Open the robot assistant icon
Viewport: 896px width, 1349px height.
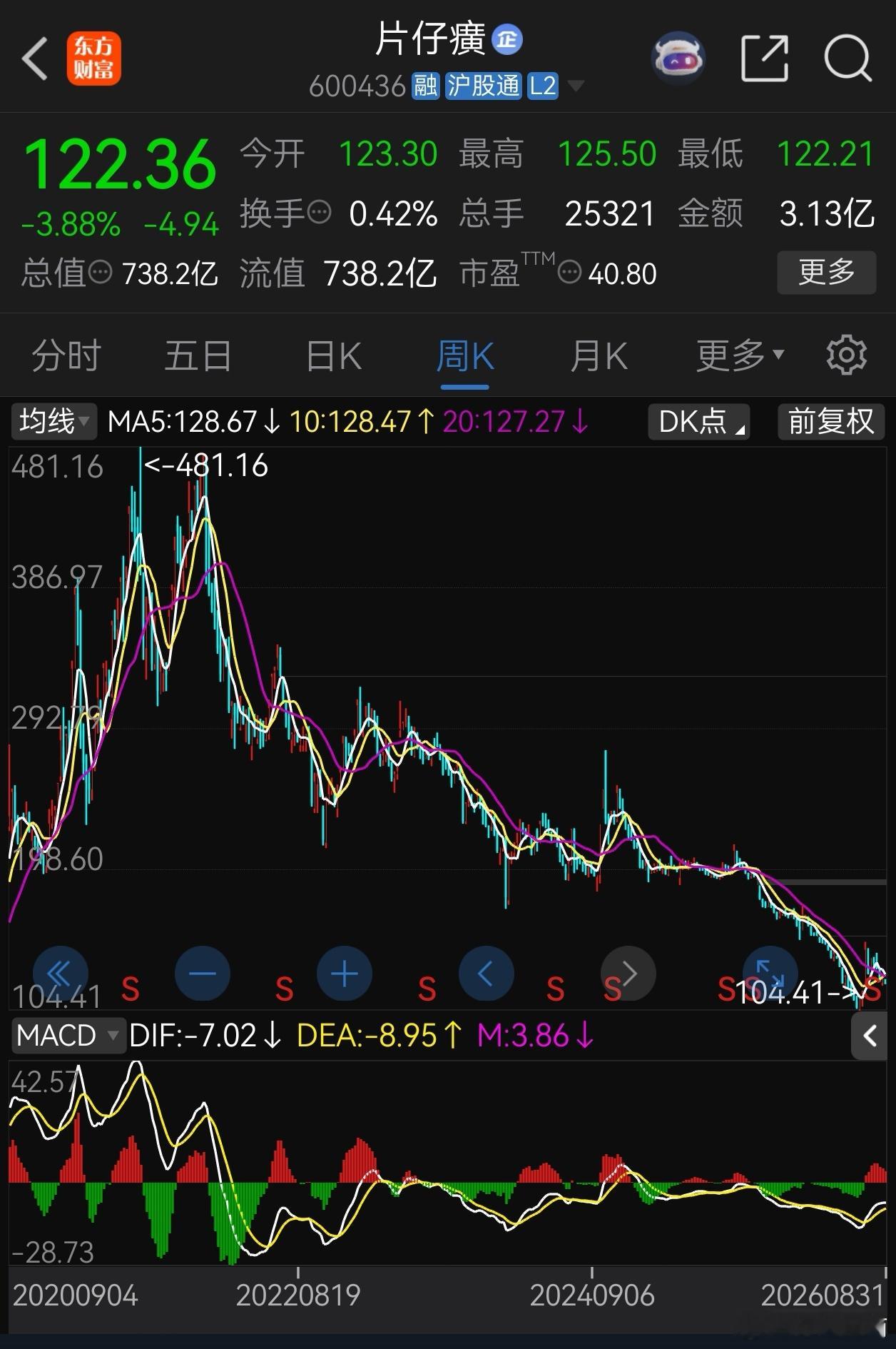(678, 58)
